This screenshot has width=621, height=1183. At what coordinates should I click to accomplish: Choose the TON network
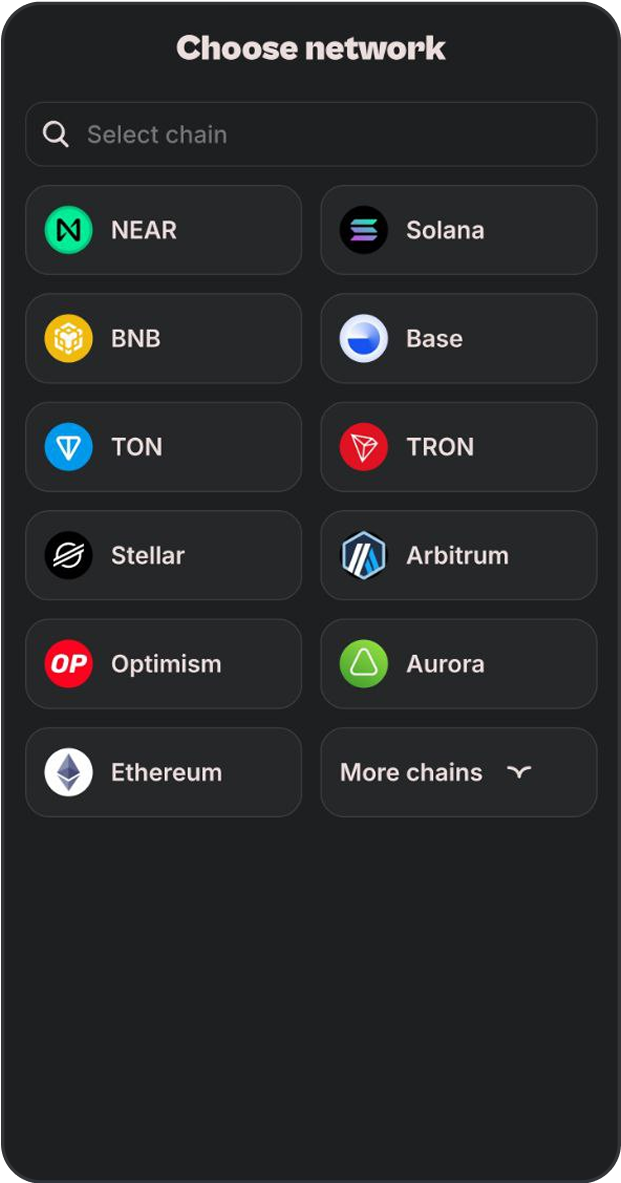163,447
